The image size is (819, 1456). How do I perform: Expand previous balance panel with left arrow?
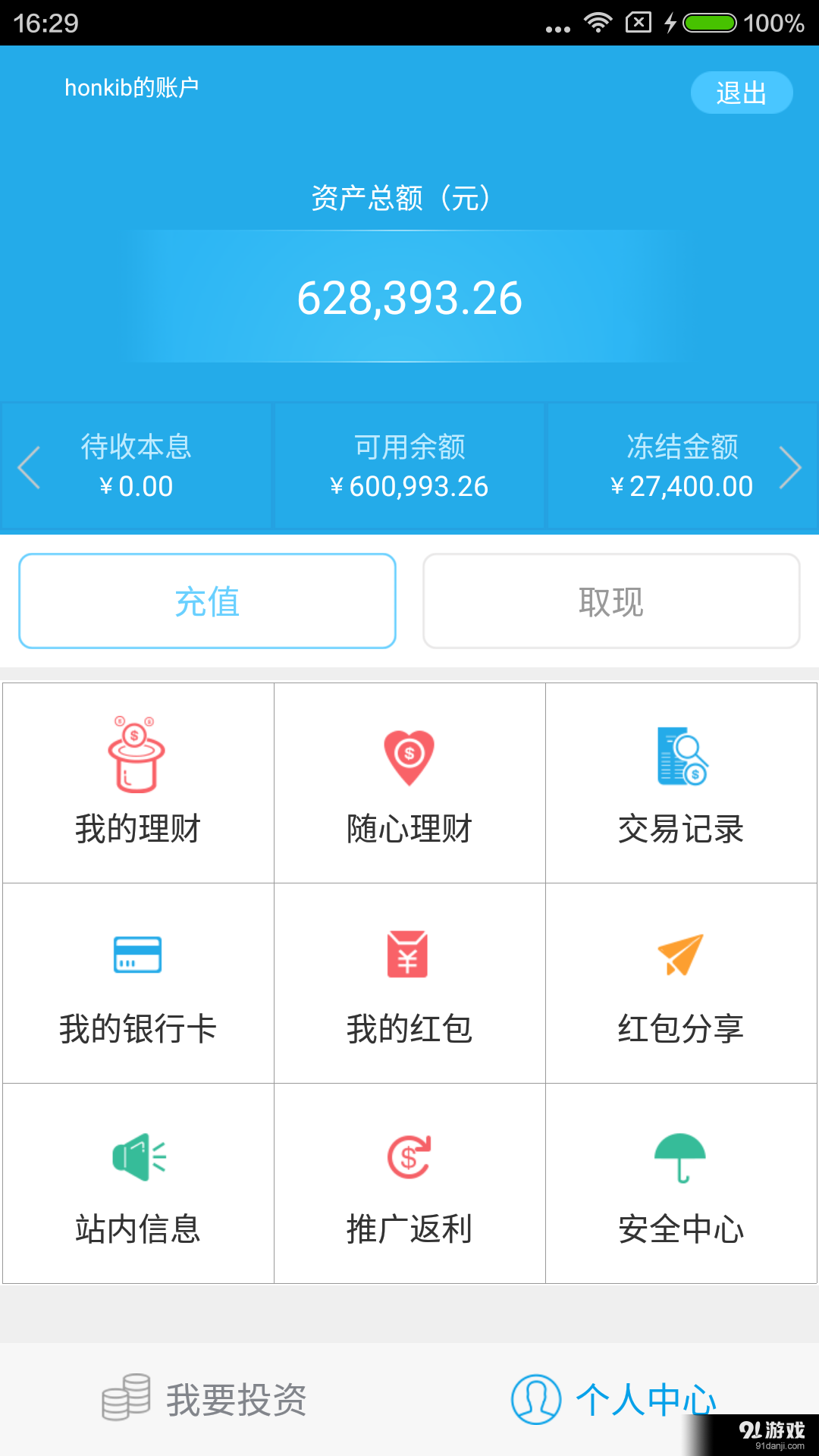click(29, 466)
